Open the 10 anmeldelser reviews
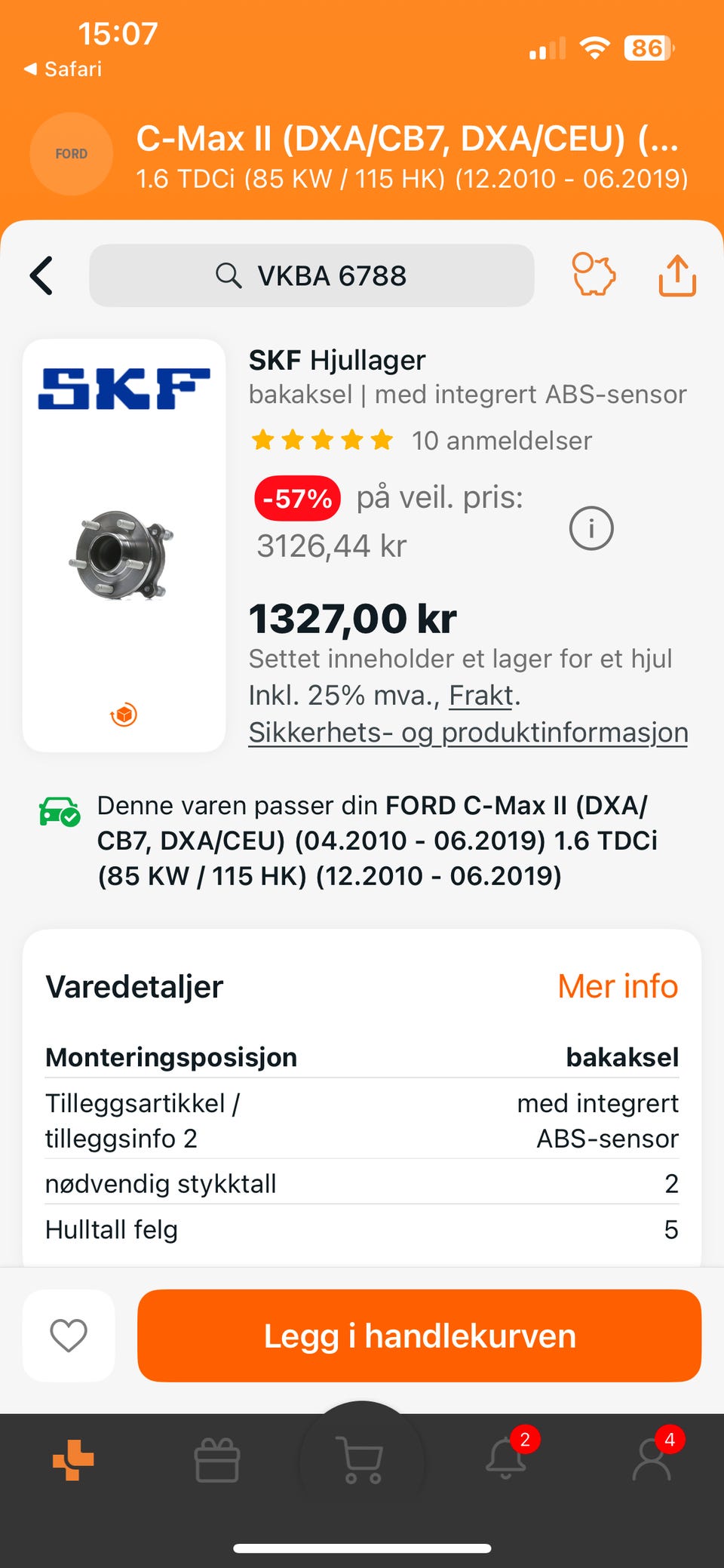This screenshot has height=1568, width=724. [501, 441]
